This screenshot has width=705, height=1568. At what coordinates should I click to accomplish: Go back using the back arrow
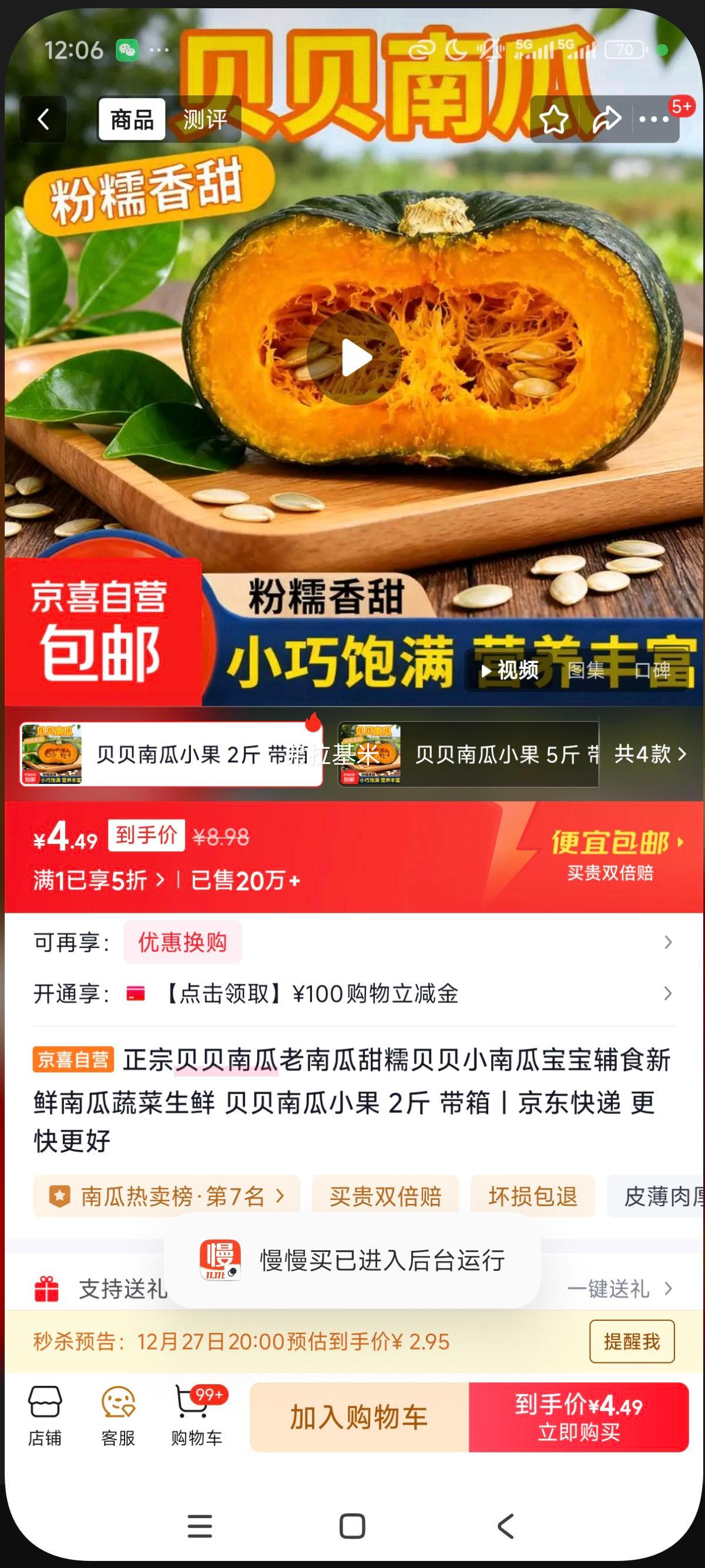pyautogui.click(x=43, y=119)
